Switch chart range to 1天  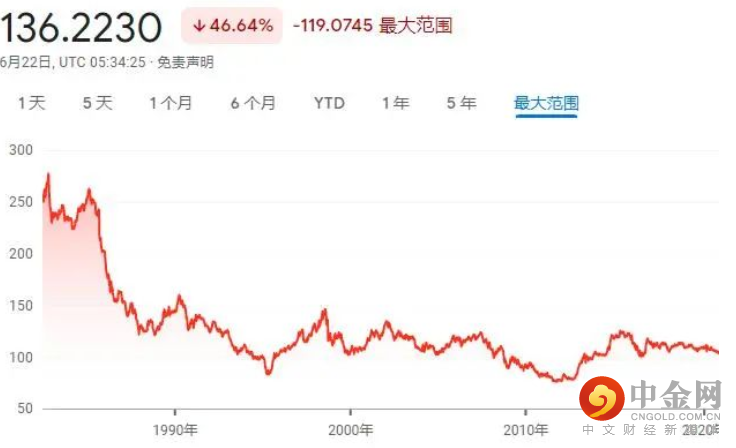[x=32, y=103]
